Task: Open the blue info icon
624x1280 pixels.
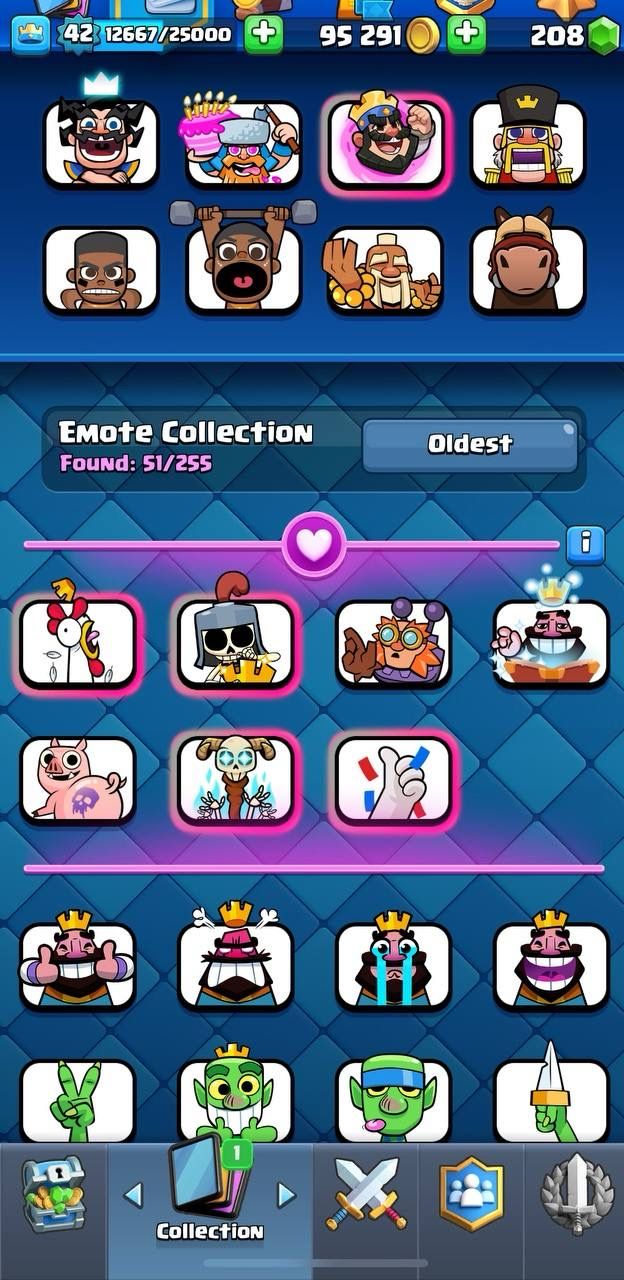Action: click(585, 545)
